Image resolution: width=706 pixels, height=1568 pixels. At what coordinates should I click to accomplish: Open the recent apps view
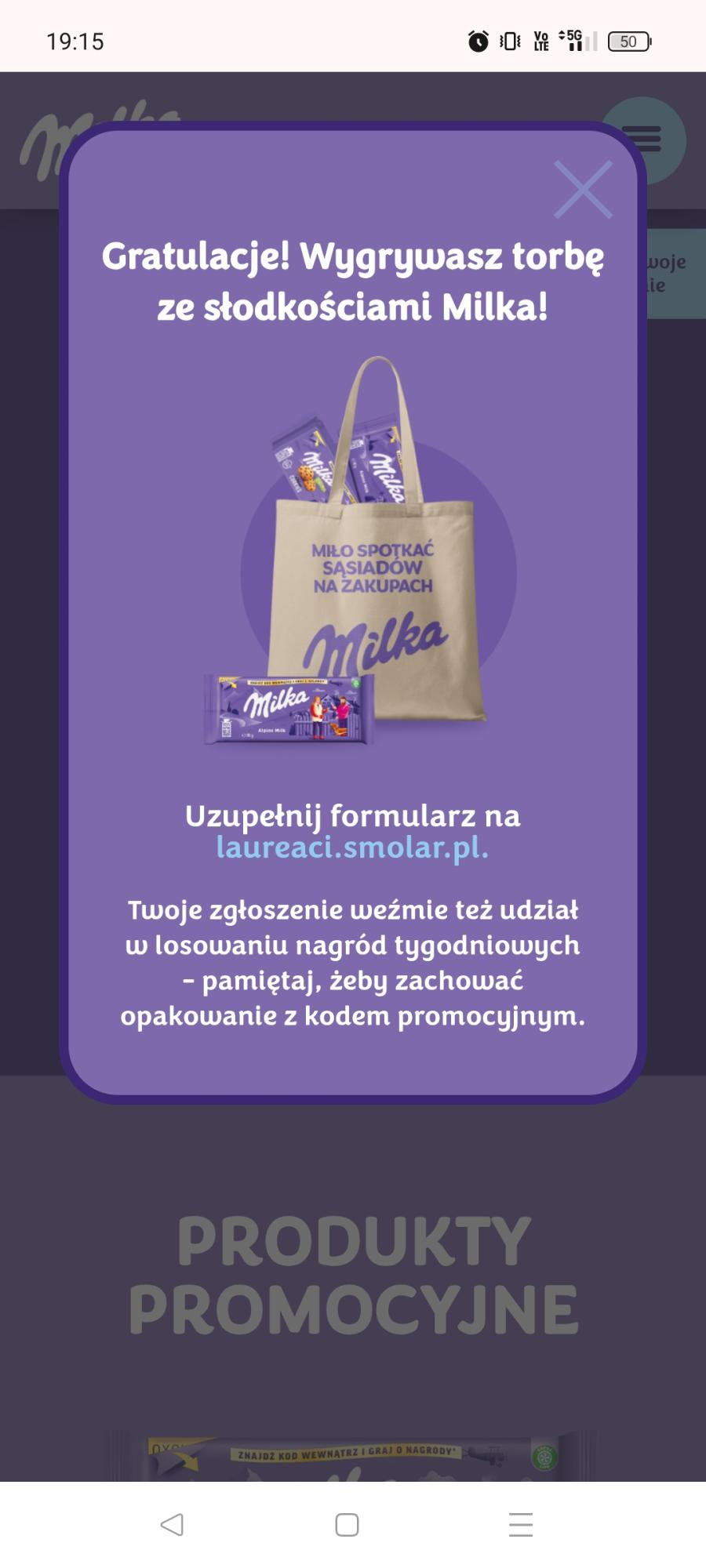point(521,1524)
